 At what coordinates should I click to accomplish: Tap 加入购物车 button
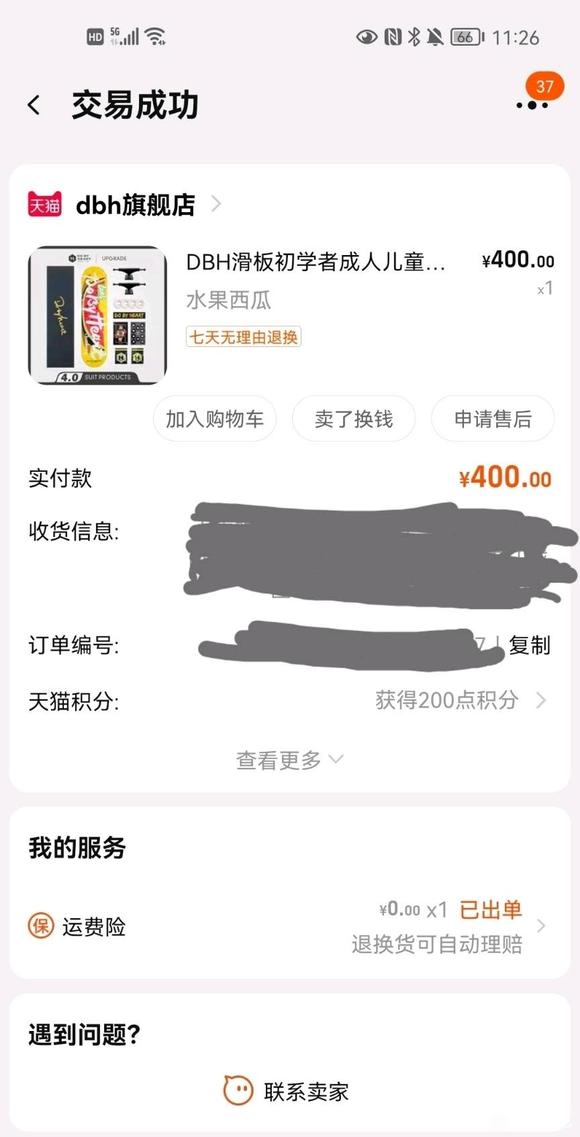(x=215, y=418)
